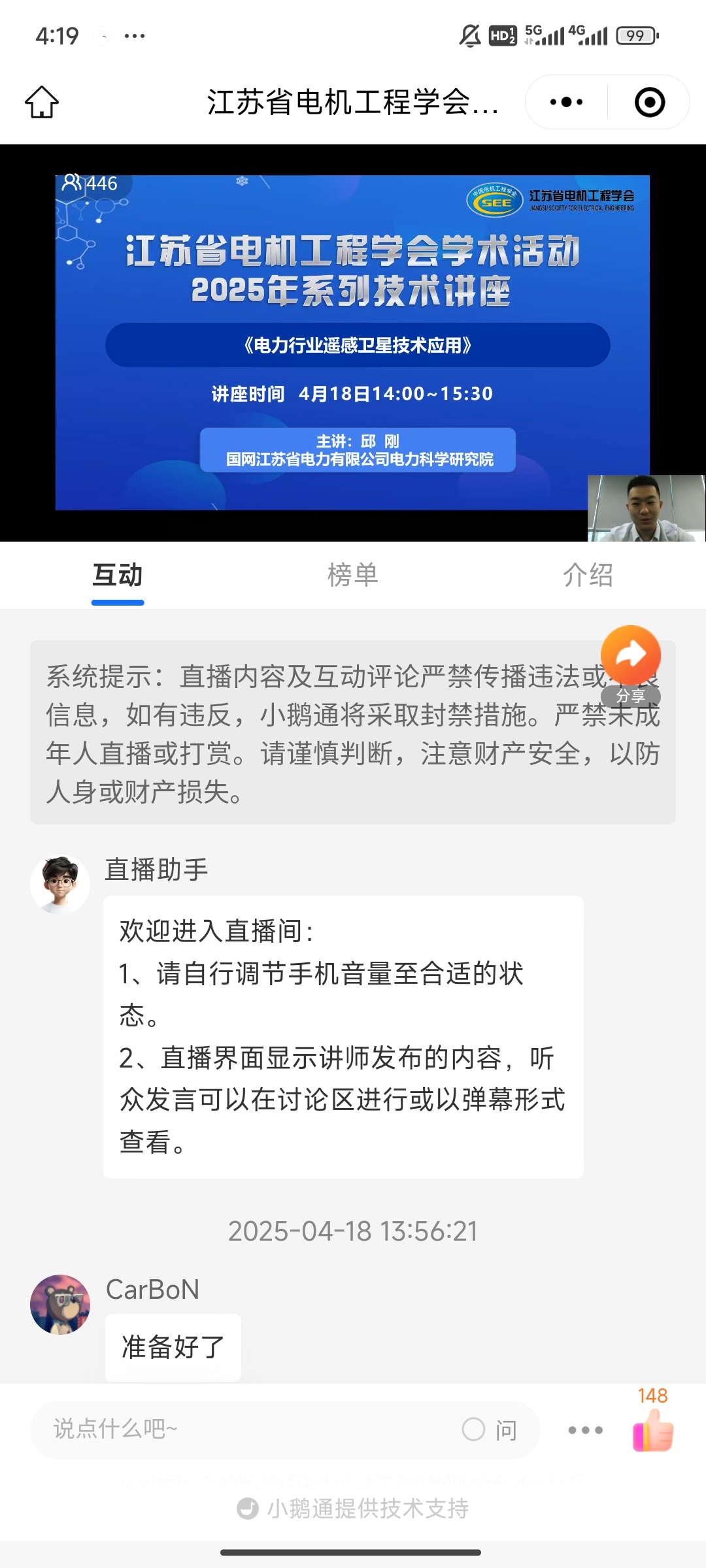The height and width of the screenshot is (1568, 706).
Task: Switch to the 介绍 tab
Action: 588,575
